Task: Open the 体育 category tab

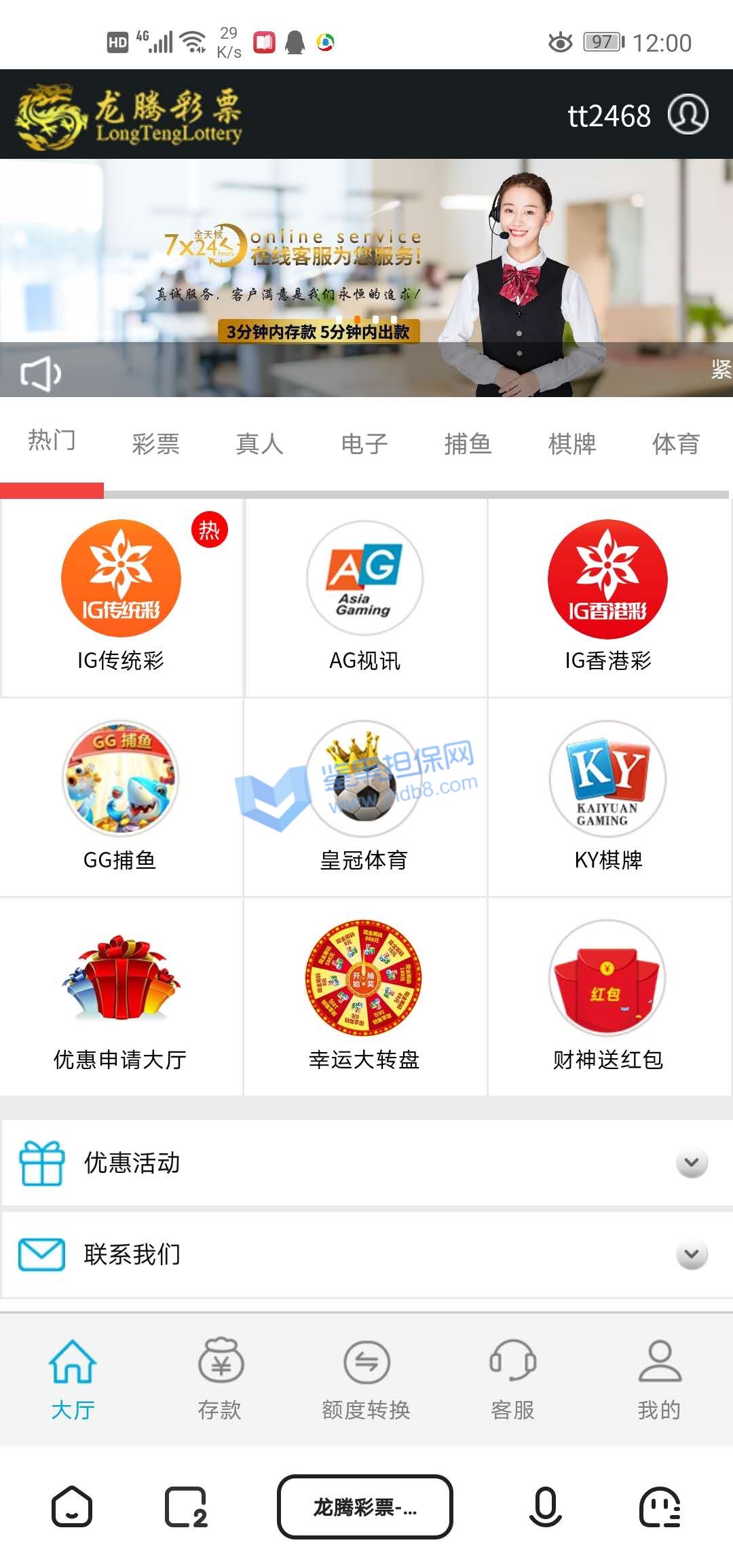Action: (x=675, y=444)
